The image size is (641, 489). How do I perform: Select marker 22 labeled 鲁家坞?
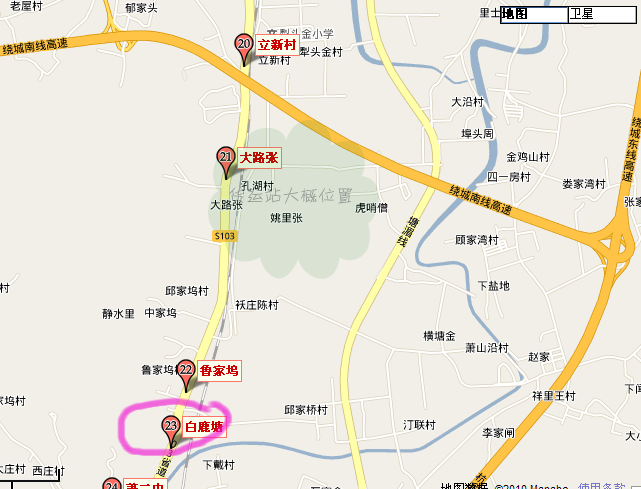[186, 370]
